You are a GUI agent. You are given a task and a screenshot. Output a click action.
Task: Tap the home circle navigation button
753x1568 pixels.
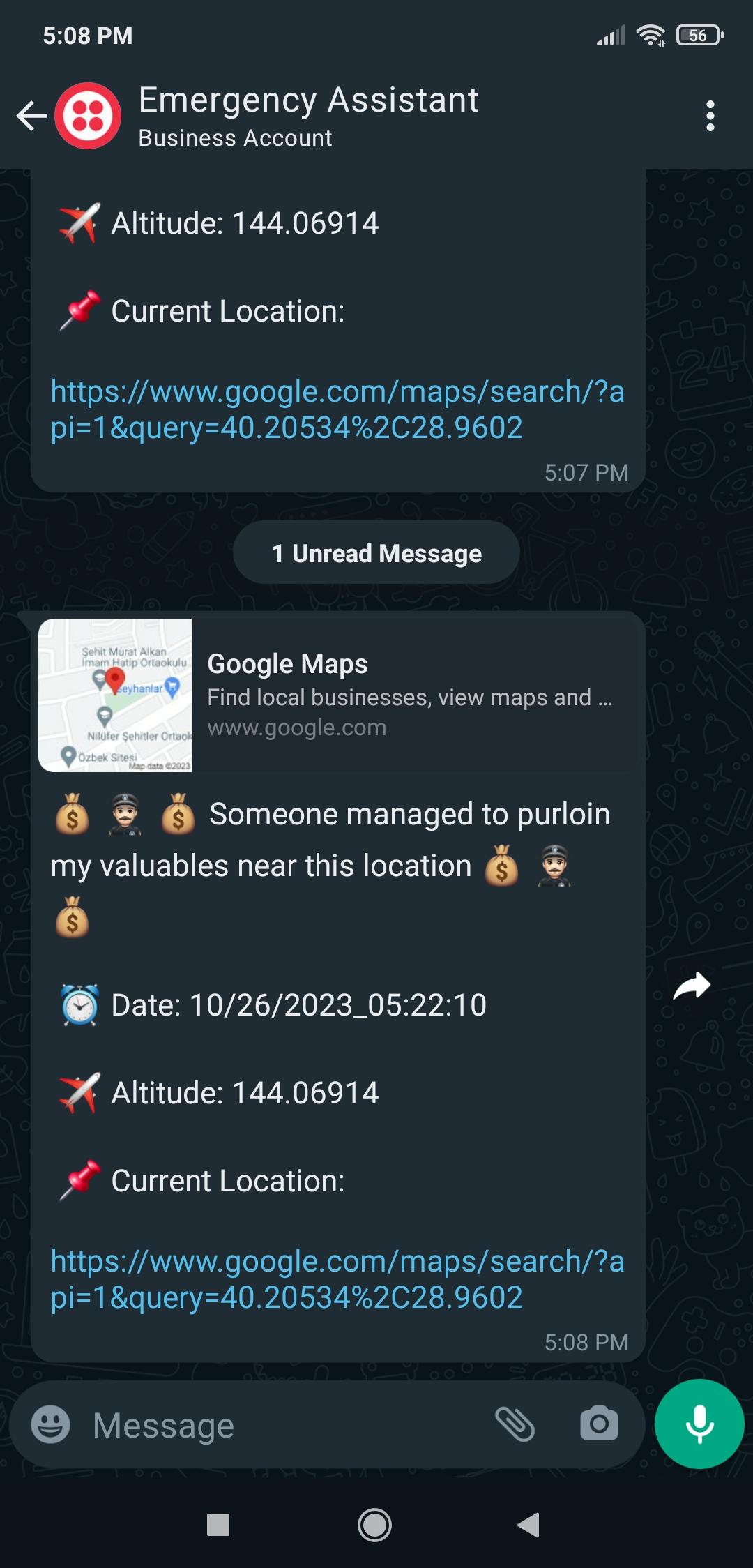[375, 1525]
